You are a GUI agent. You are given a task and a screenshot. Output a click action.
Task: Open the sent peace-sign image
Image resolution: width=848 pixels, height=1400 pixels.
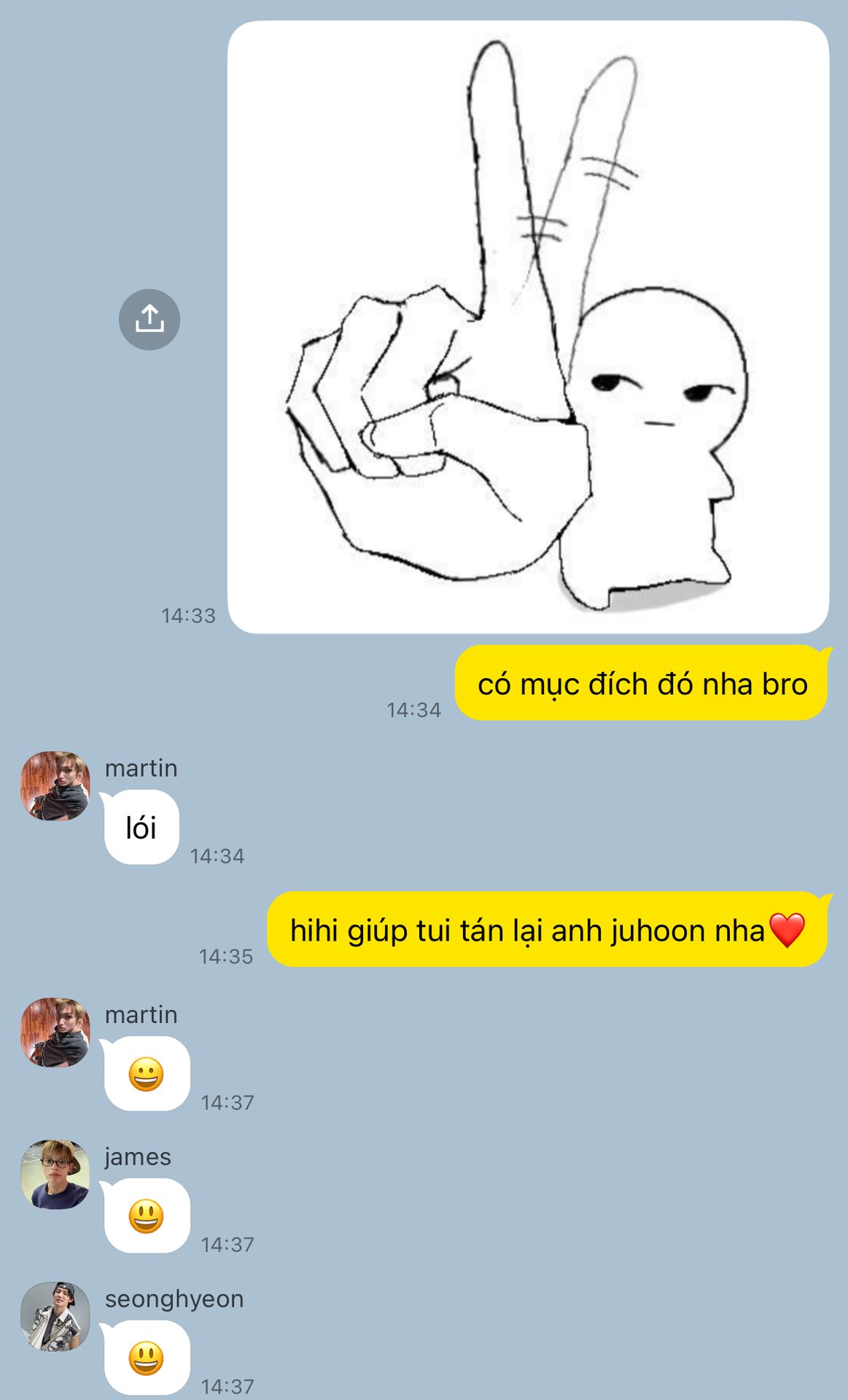coord(528,327)
